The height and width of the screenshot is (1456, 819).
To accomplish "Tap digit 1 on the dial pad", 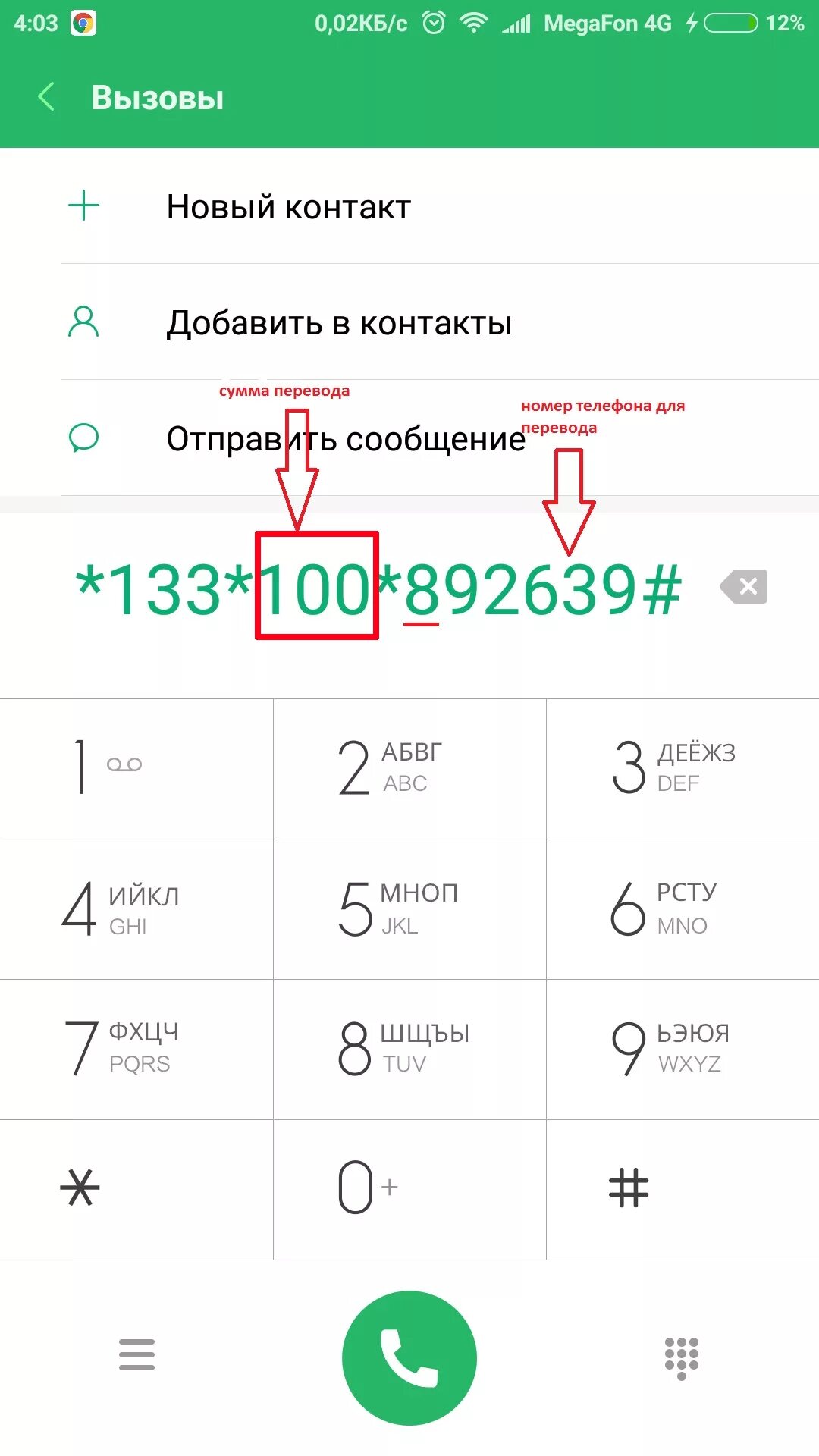I will [x=136, y=768].
